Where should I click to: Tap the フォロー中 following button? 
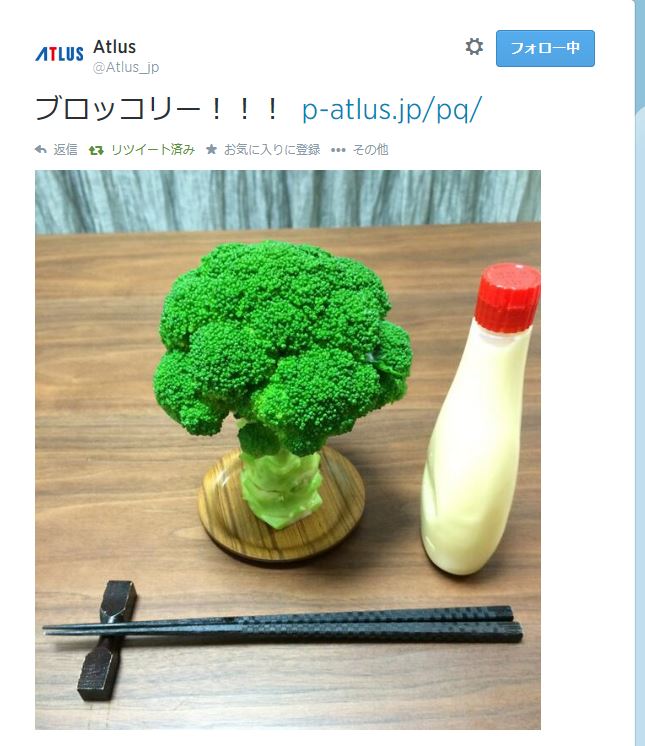coord(545,48)
